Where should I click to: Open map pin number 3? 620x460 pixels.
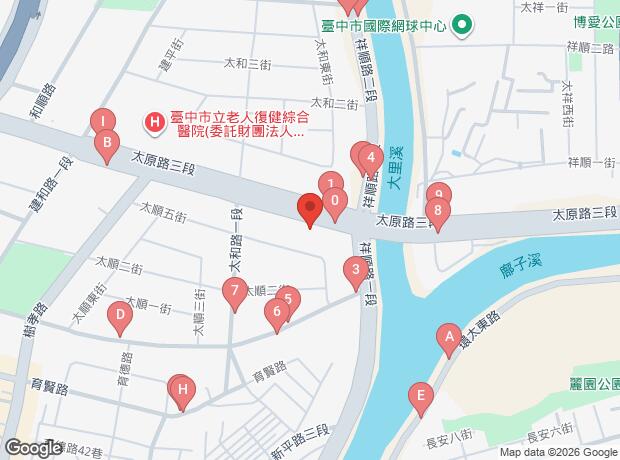354,269
